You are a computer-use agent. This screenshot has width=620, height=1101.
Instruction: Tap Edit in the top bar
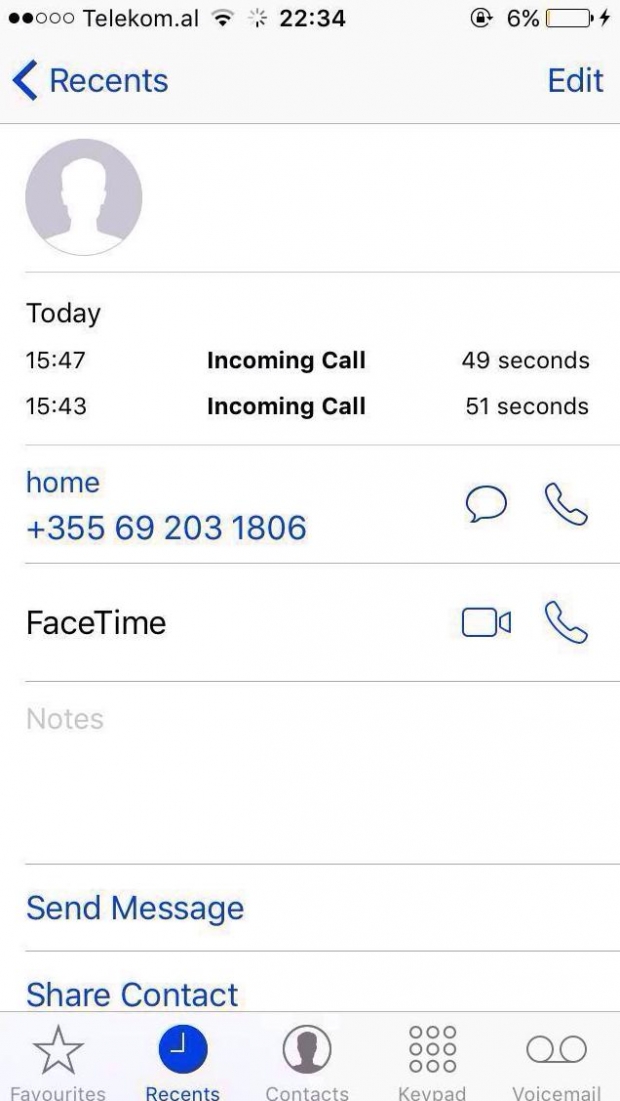coord(575,80)
